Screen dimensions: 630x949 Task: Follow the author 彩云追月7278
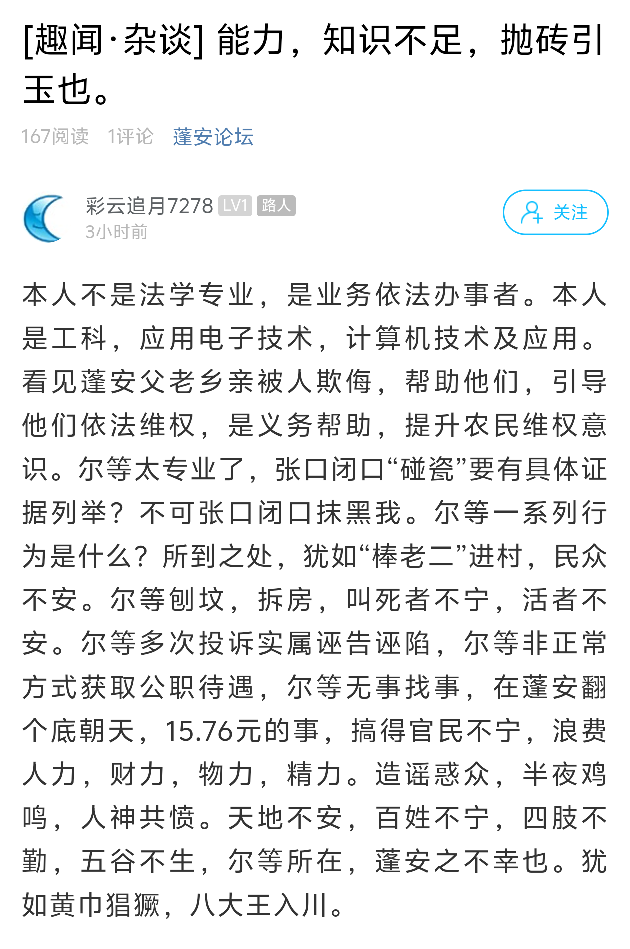coord(555,212)
